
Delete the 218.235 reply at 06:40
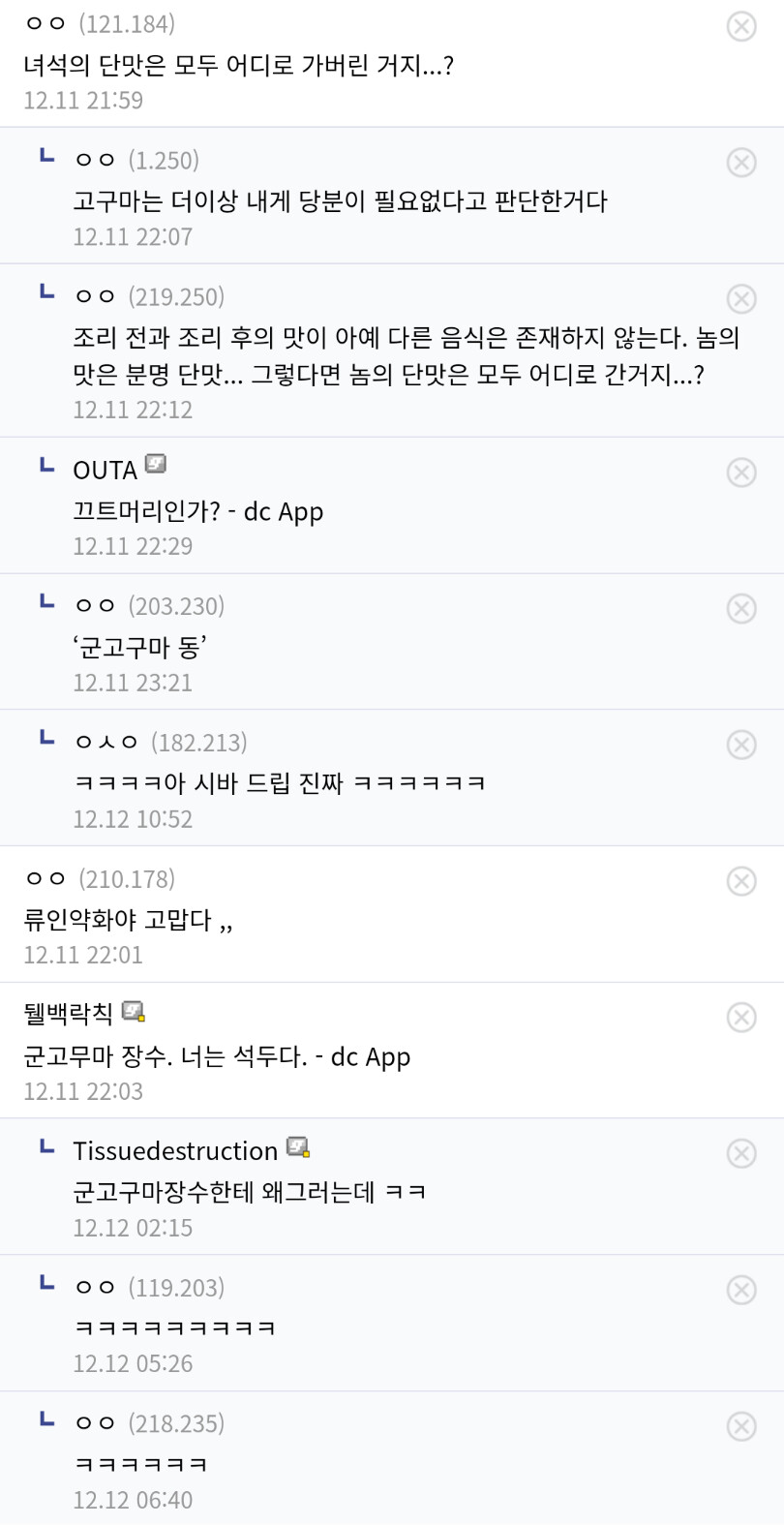point(741,1426)
